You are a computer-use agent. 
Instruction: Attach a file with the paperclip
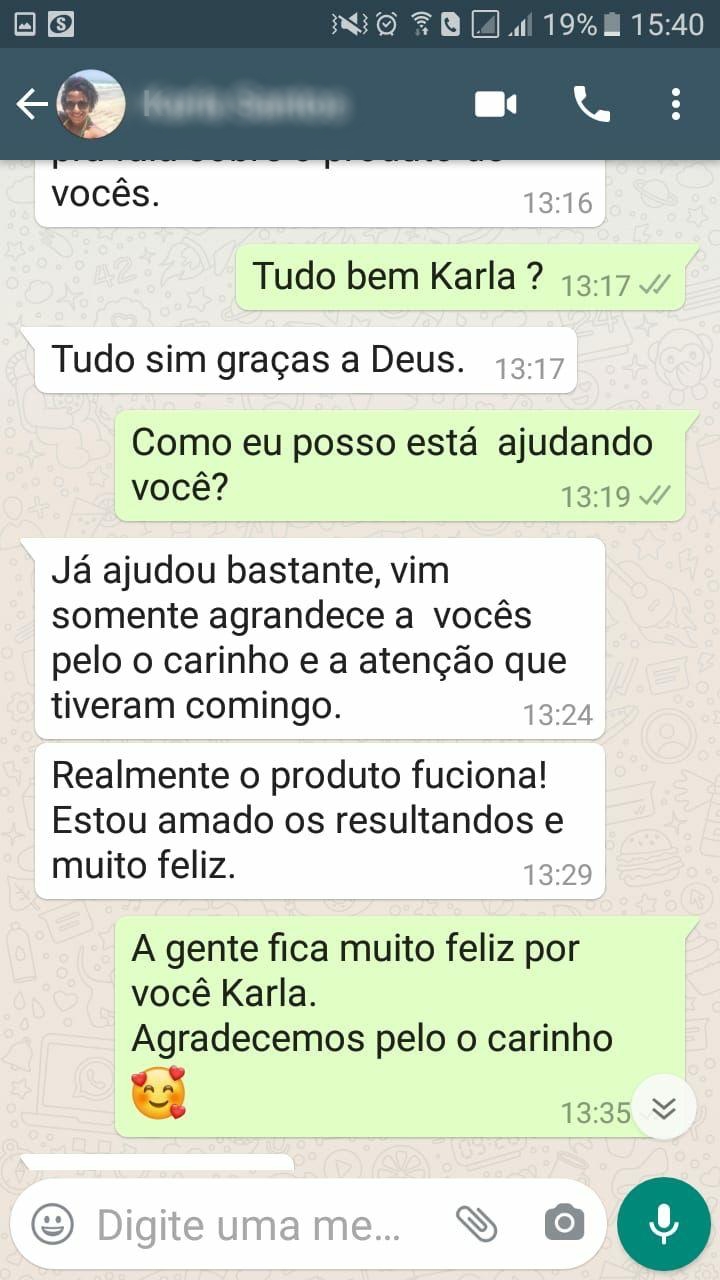click(x=476, y=1222)
